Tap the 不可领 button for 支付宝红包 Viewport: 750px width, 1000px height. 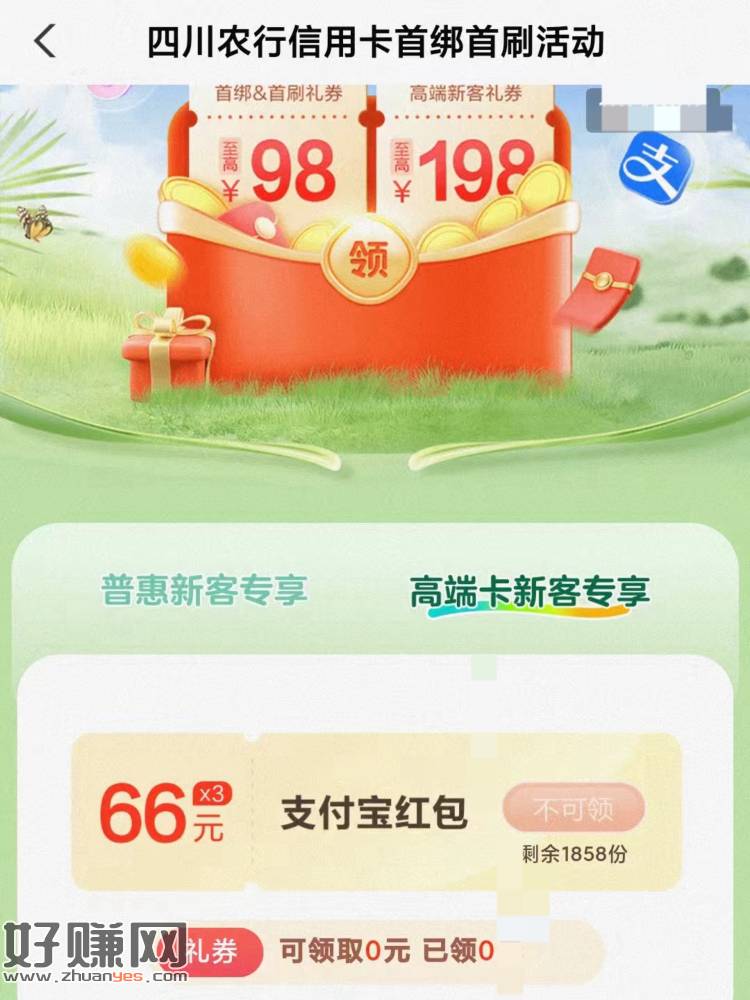(573, 810)
